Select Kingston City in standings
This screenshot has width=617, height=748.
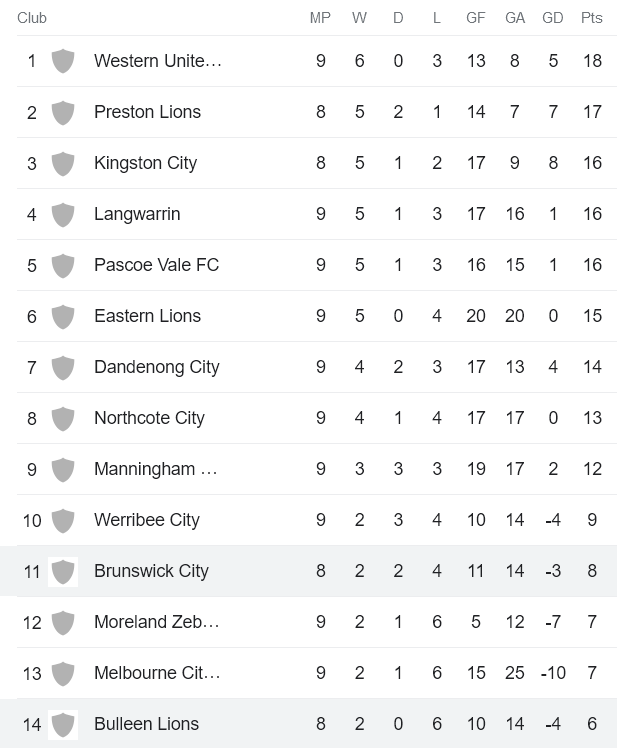coord(145,163)
